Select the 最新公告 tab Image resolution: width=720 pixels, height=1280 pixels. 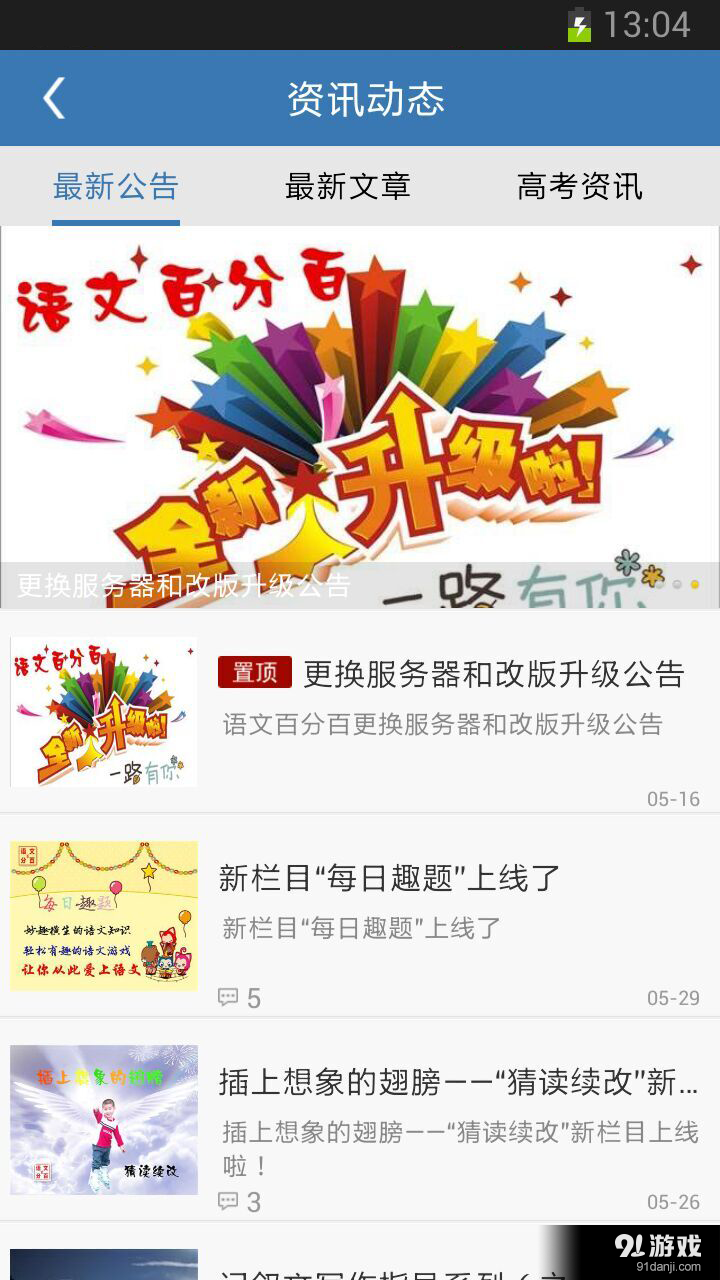114,187
